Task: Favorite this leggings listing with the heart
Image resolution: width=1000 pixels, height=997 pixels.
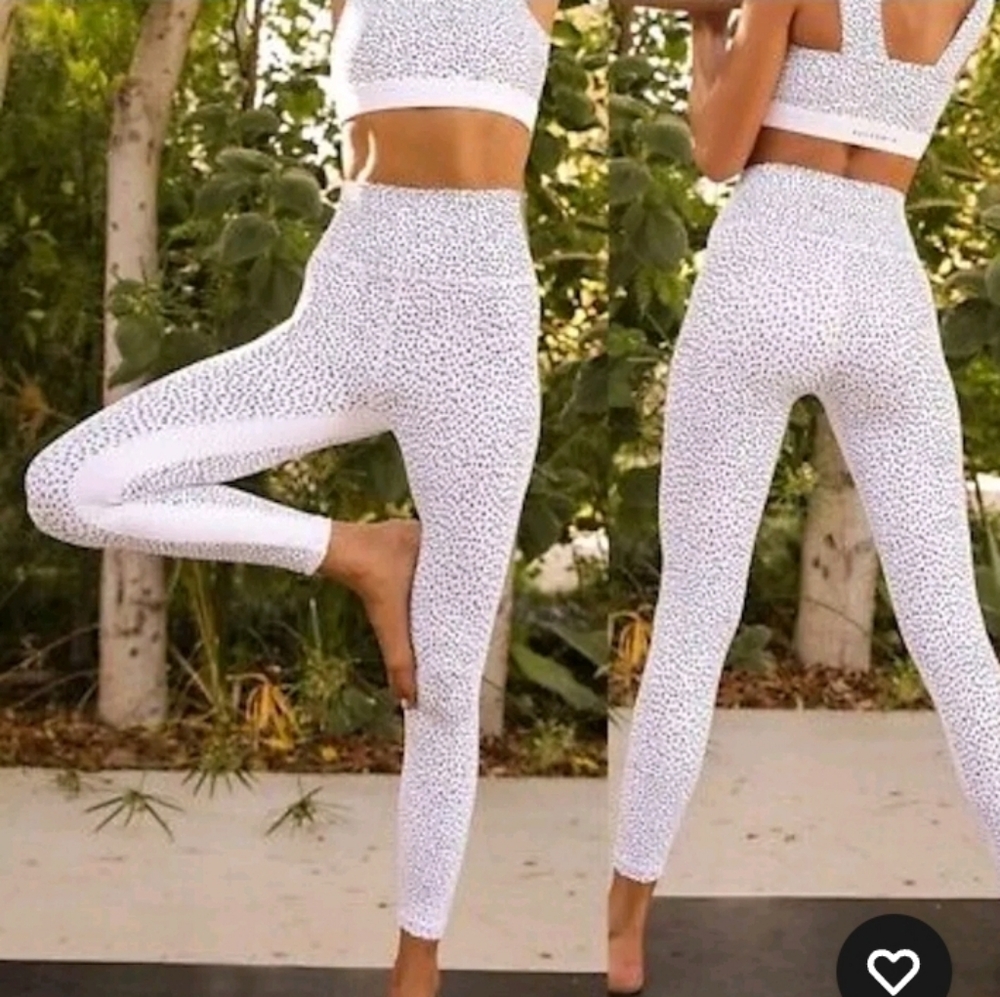Action: (x=893, y=967)
